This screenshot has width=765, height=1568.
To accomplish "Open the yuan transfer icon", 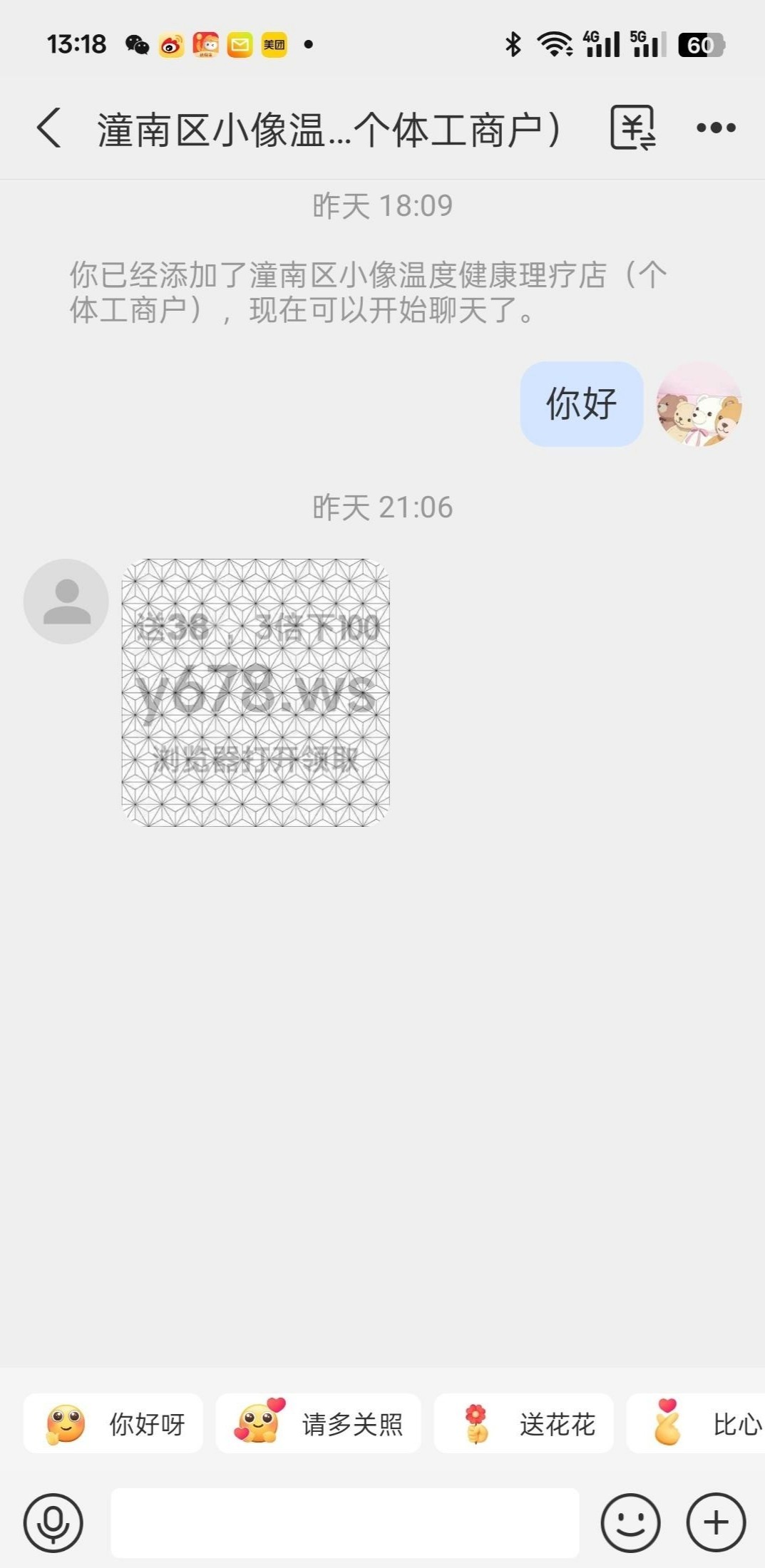I will pyautogui.click(x=632, y=128).
